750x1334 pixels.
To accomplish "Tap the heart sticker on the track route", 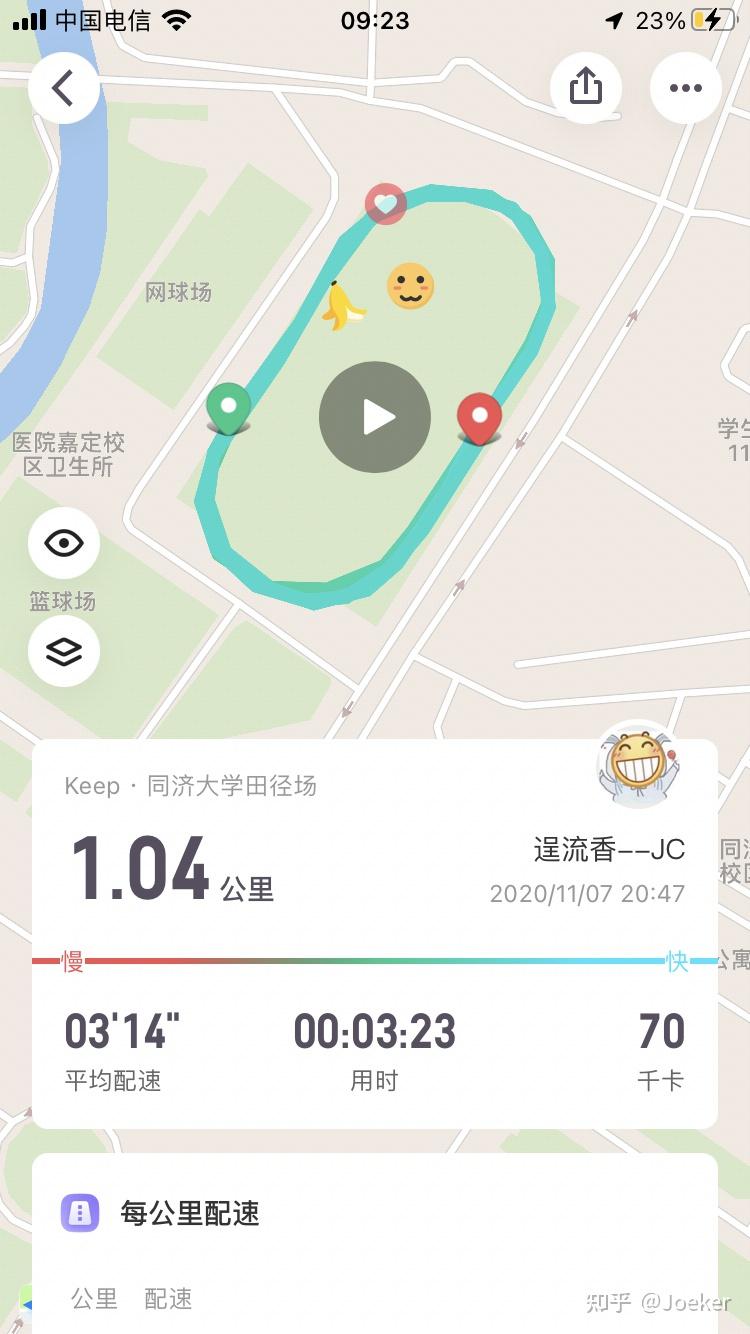I will click(386, 203).
